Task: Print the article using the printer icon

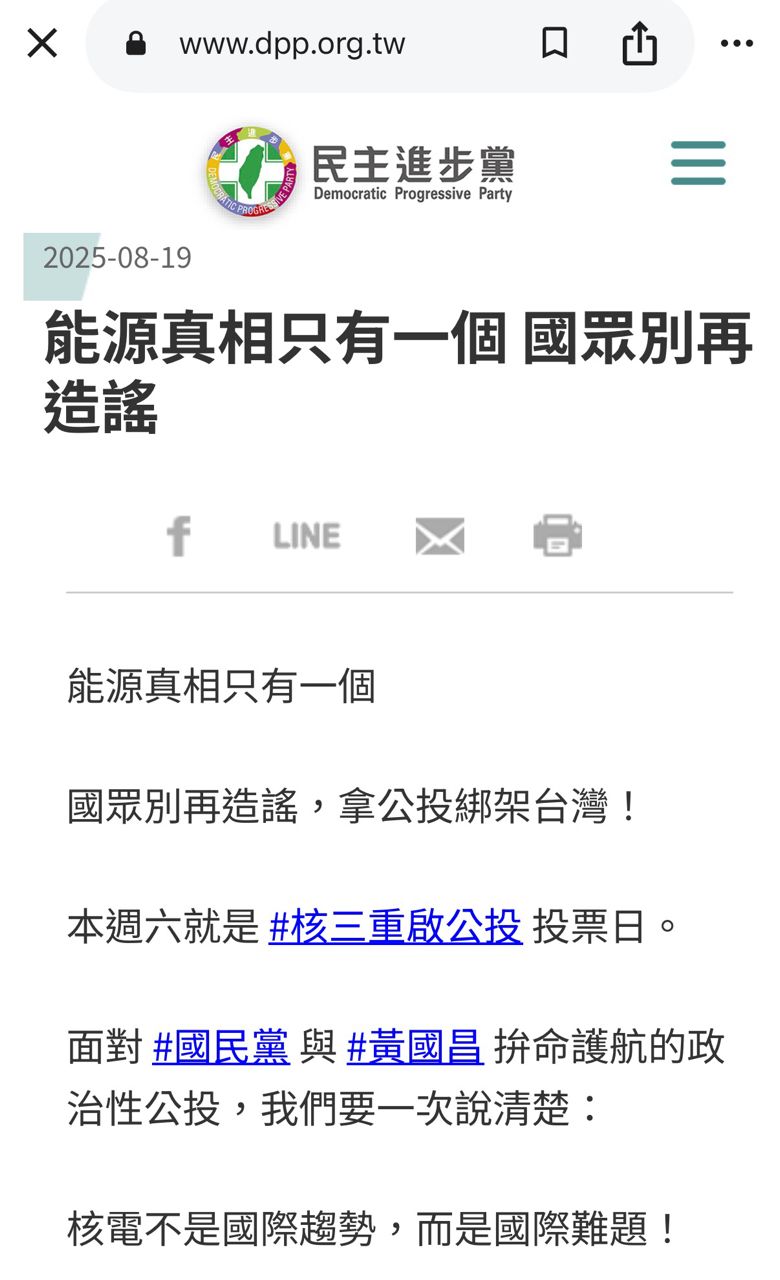Action: 558,535
